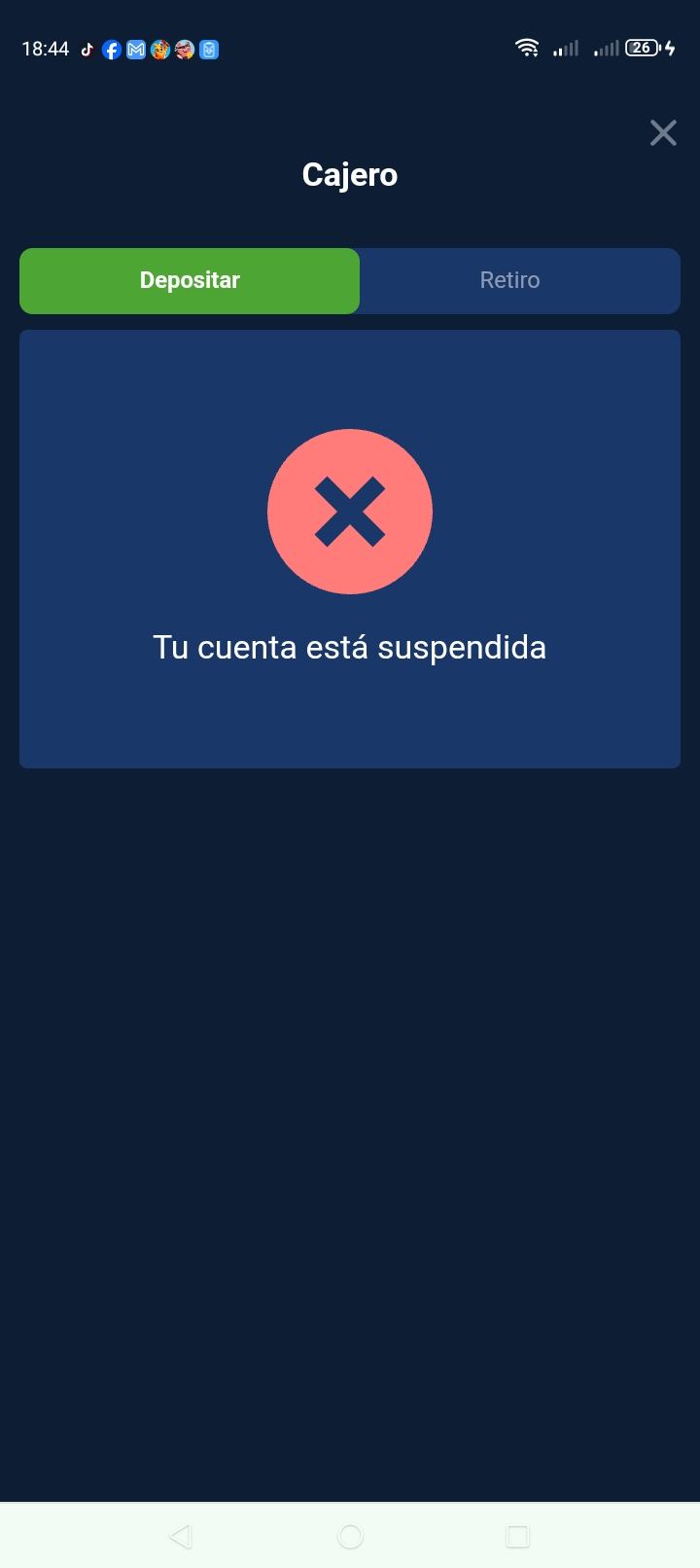Go back with system back button
The image size is (700, 1568).
181,1536
